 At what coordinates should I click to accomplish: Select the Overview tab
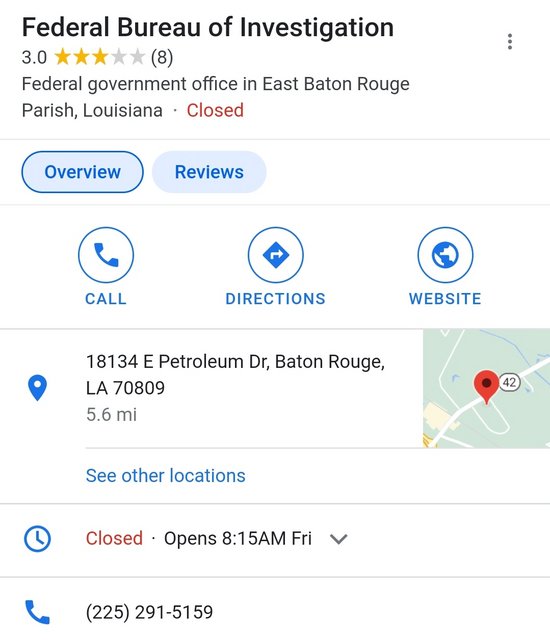pos(82,172)
